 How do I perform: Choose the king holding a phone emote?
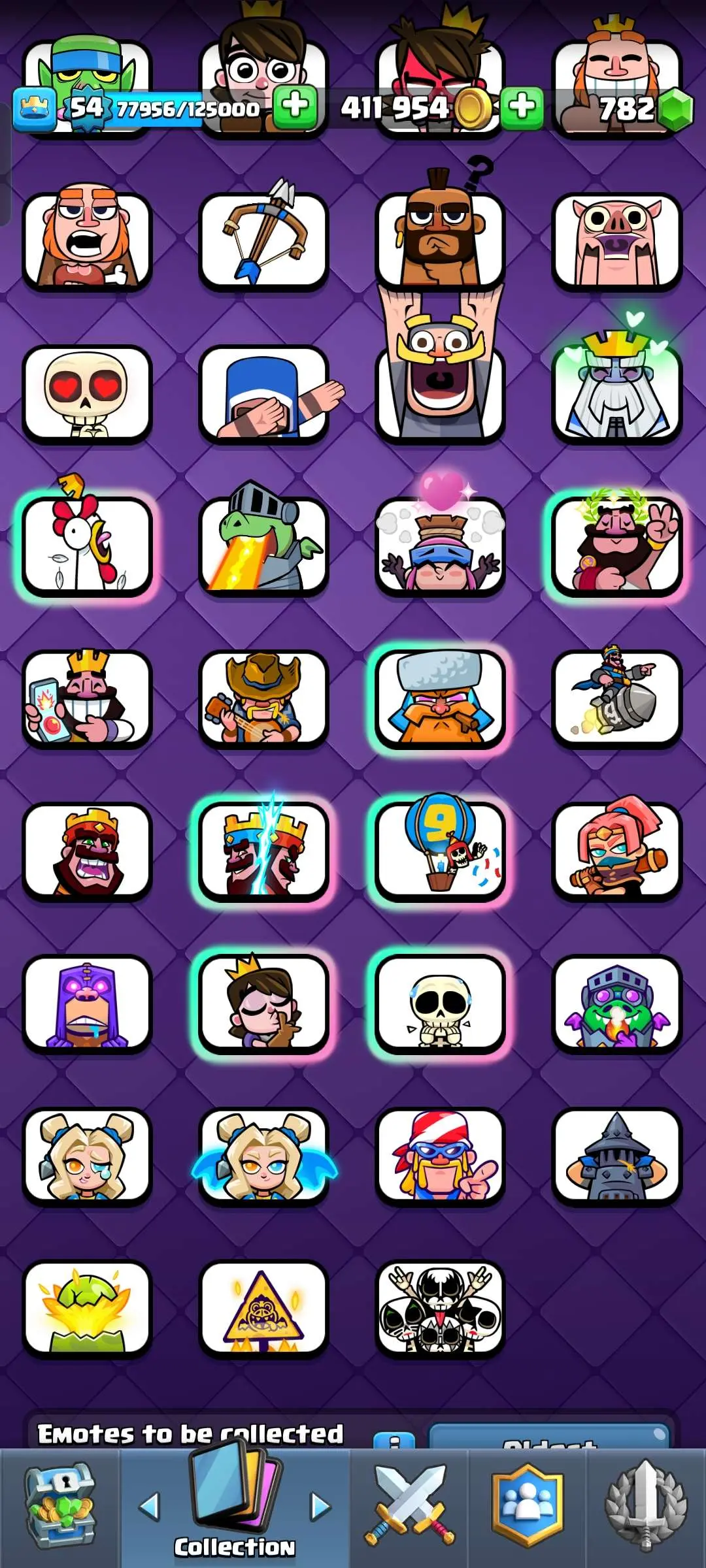[87, 699]
